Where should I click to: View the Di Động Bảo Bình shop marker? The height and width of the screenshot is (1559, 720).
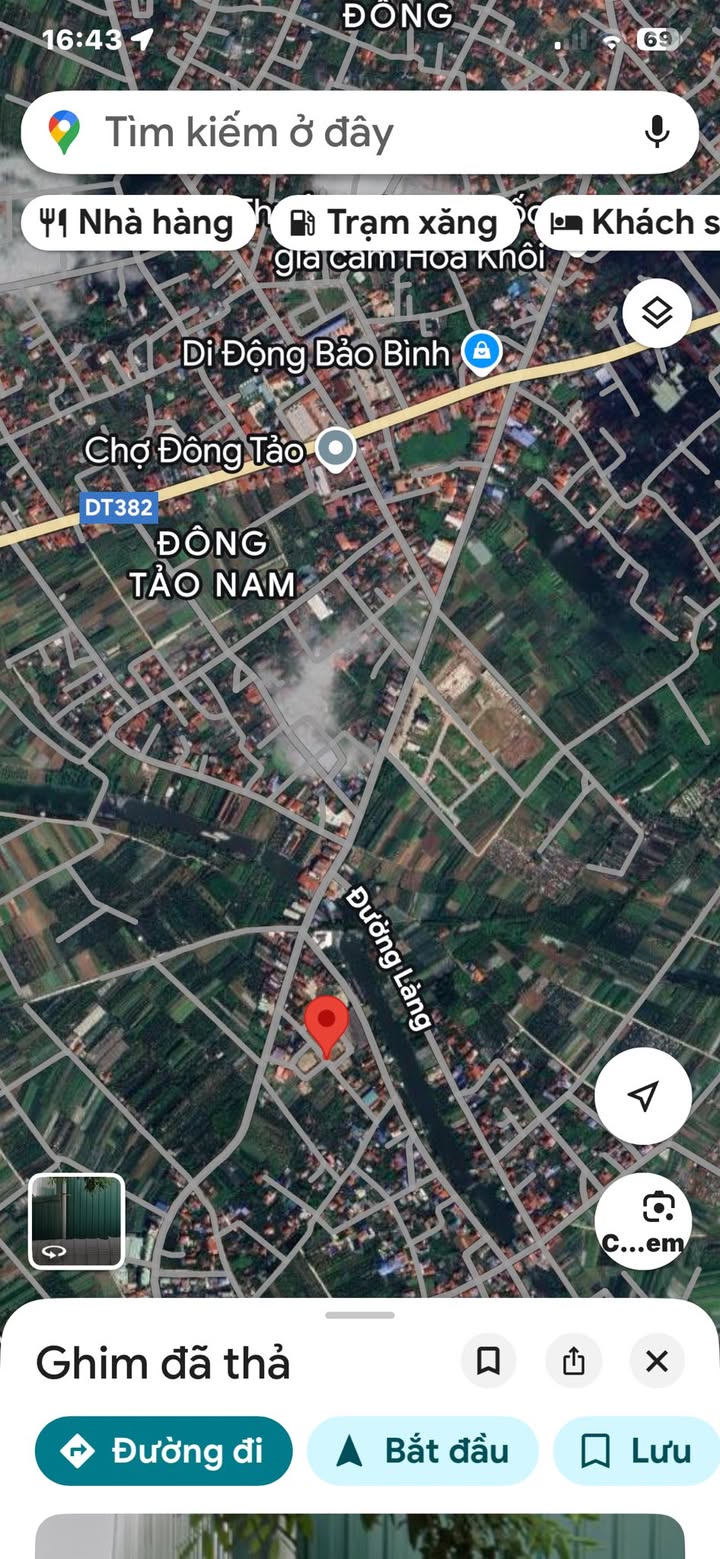pyautogui.click(x=482, y=351)
